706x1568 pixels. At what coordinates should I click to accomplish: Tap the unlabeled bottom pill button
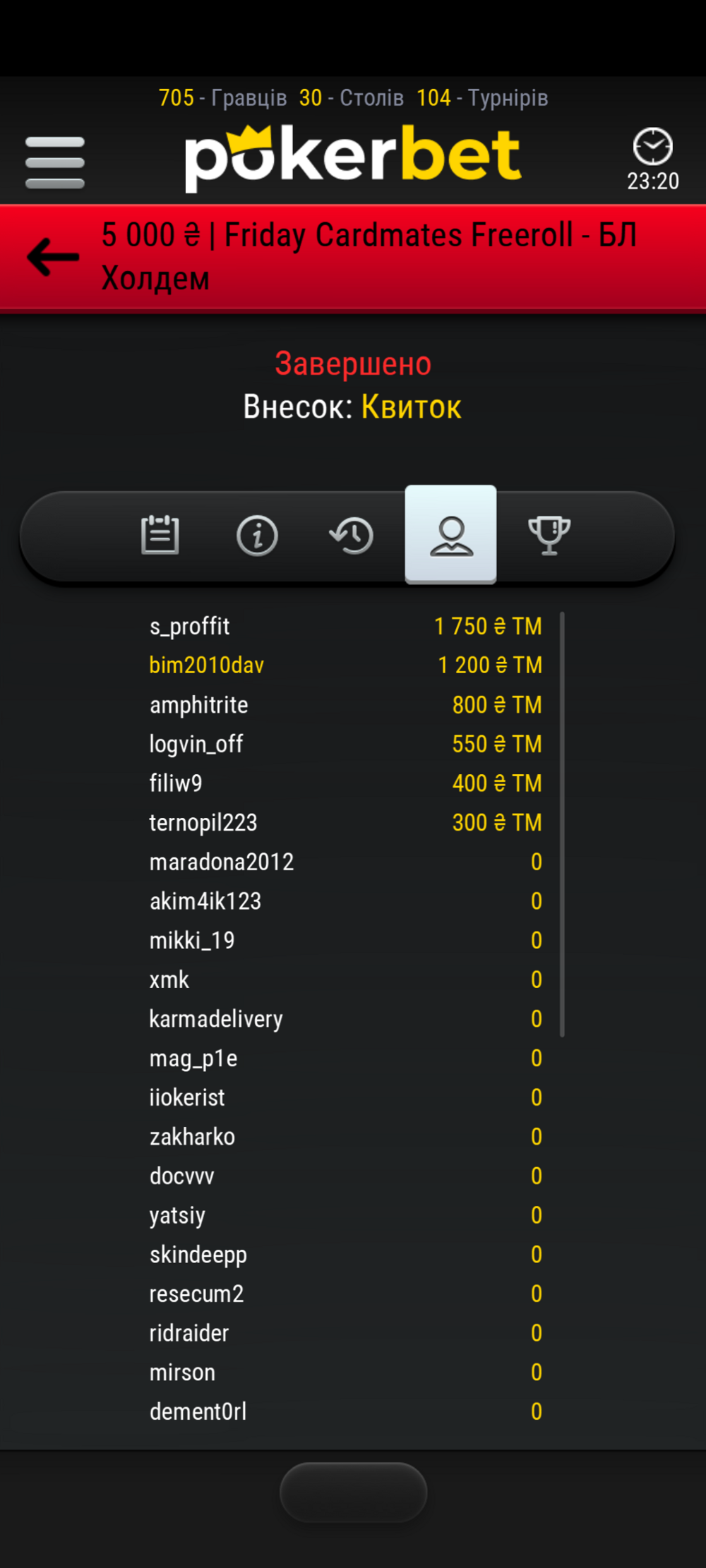coord(354,1492)
